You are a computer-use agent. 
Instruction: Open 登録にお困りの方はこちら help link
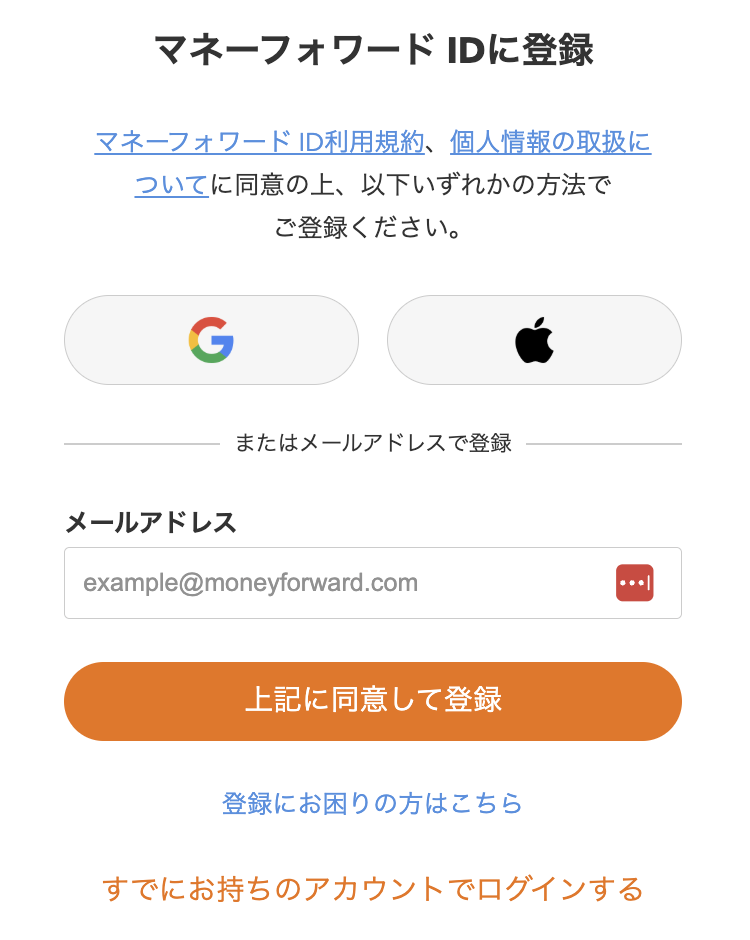pos(373,803)
